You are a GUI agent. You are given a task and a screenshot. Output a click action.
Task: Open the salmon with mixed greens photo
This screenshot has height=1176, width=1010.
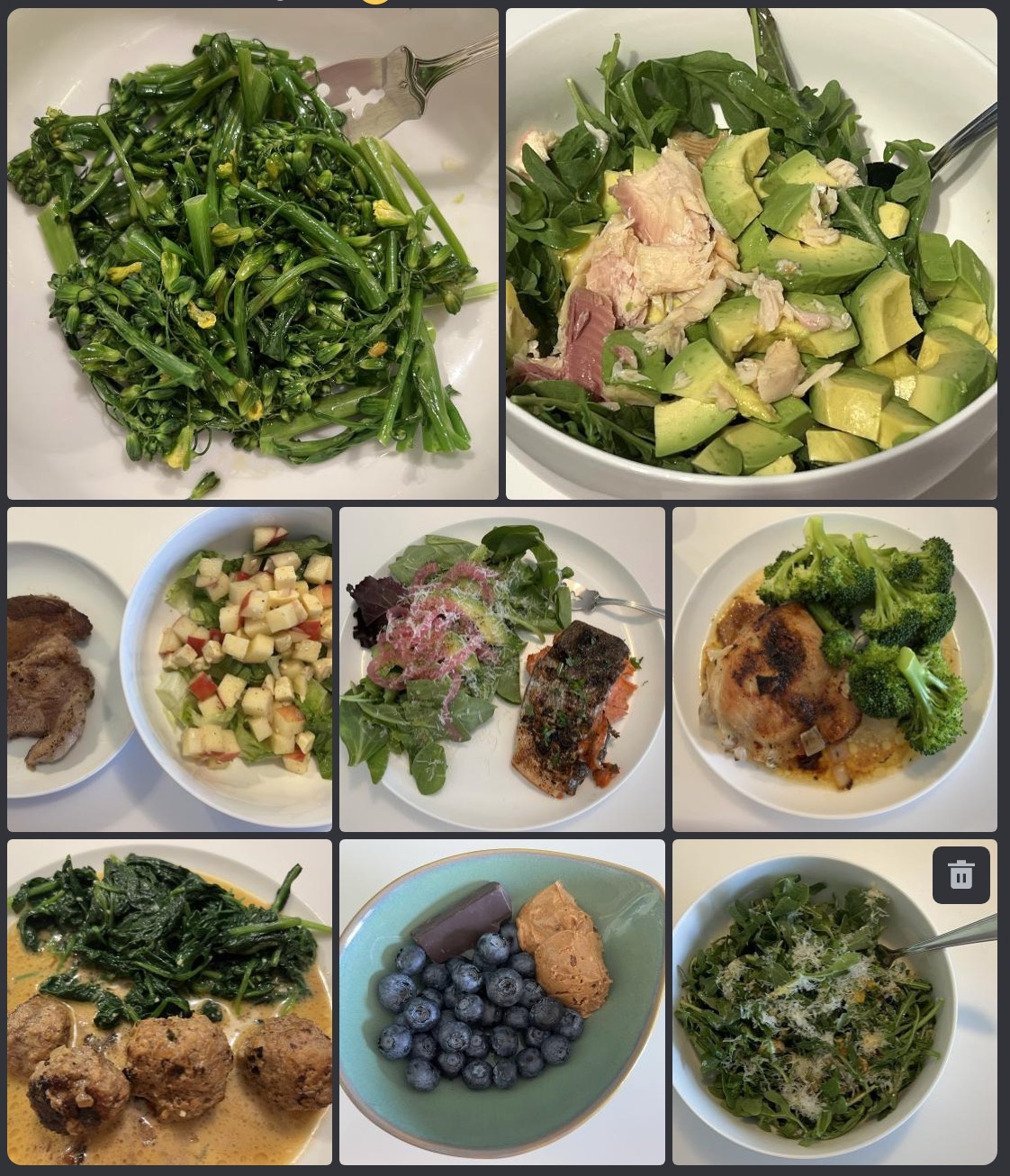[501, 669]
